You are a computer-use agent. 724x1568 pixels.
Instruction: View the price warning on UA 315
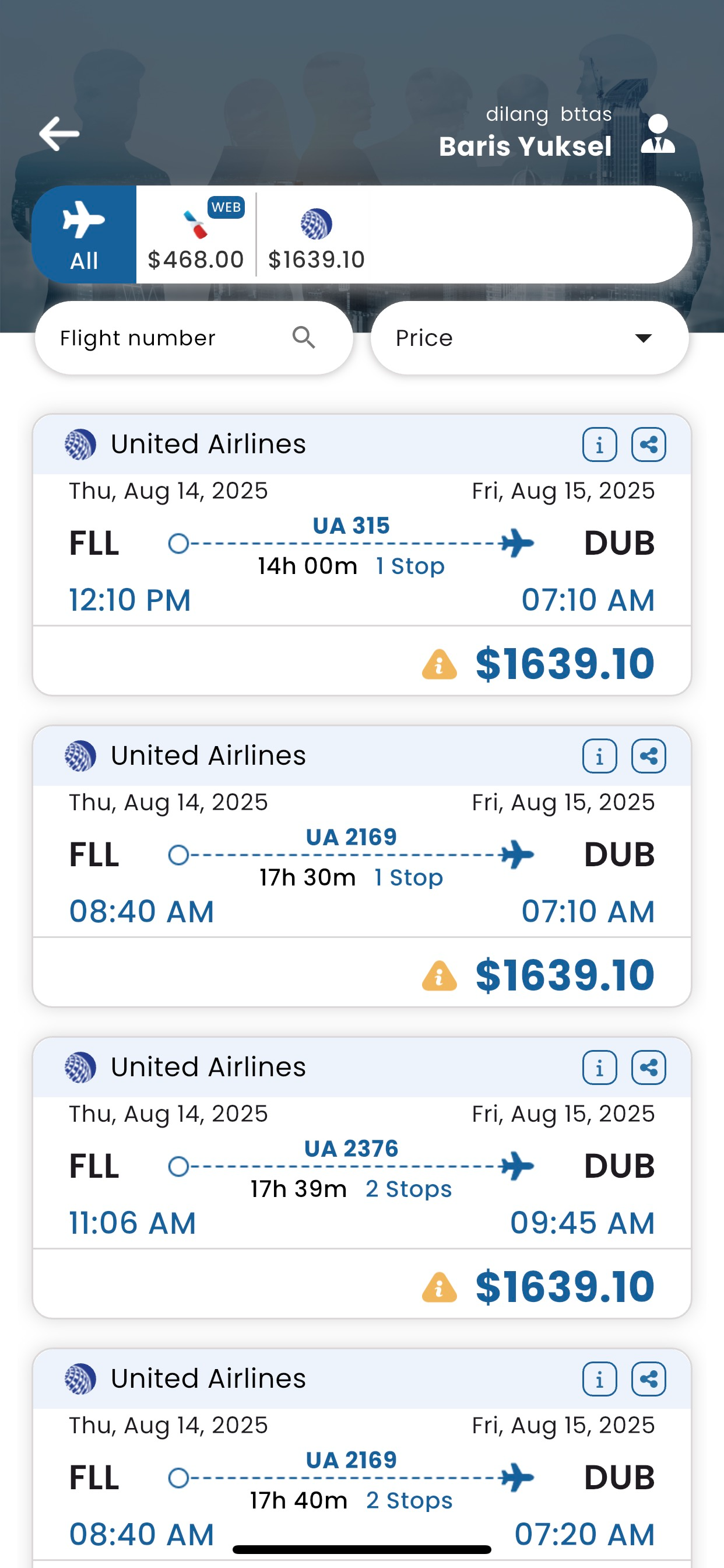440,664
